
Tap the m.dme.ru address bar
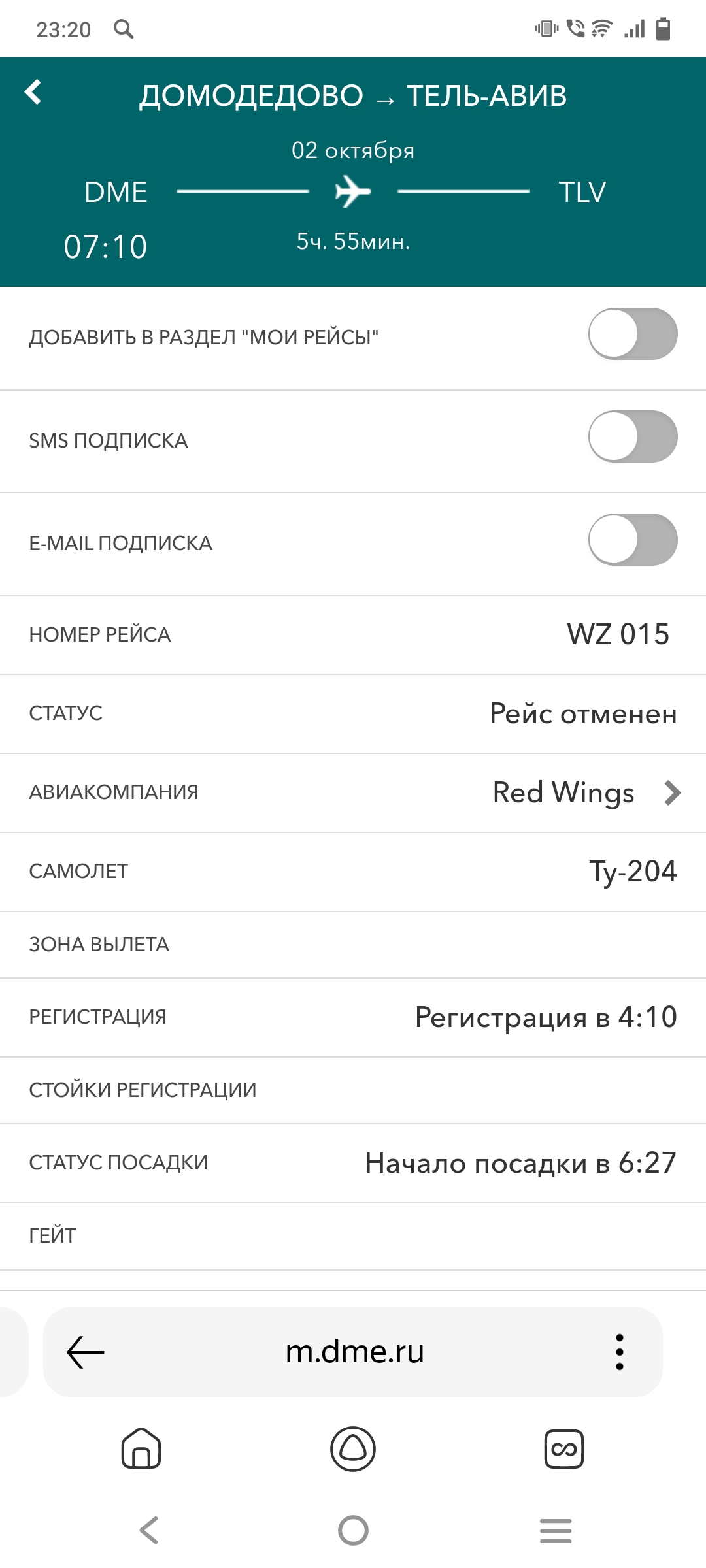[x=355, y=1352]
